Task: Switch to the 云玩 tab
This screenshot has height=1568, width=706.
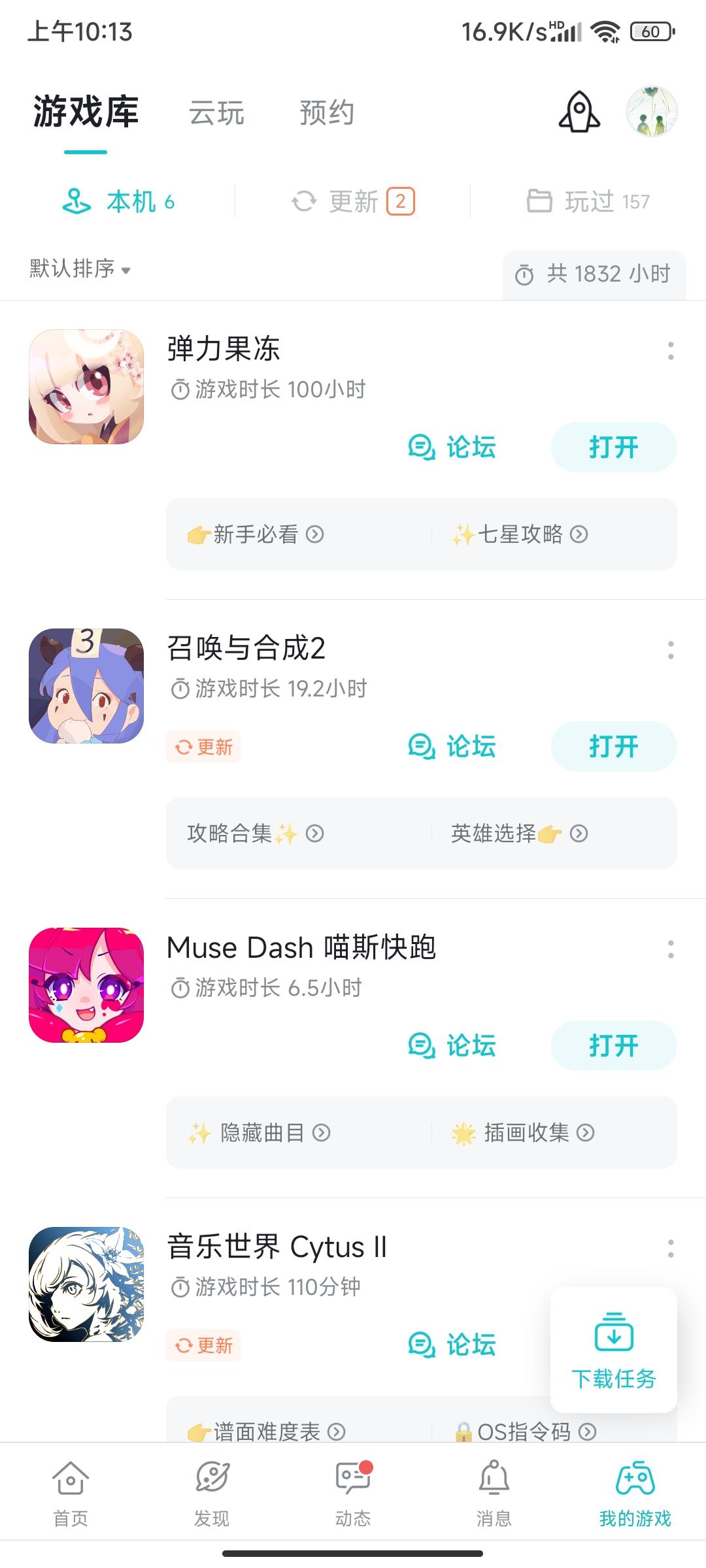Action: click(216, 112)
